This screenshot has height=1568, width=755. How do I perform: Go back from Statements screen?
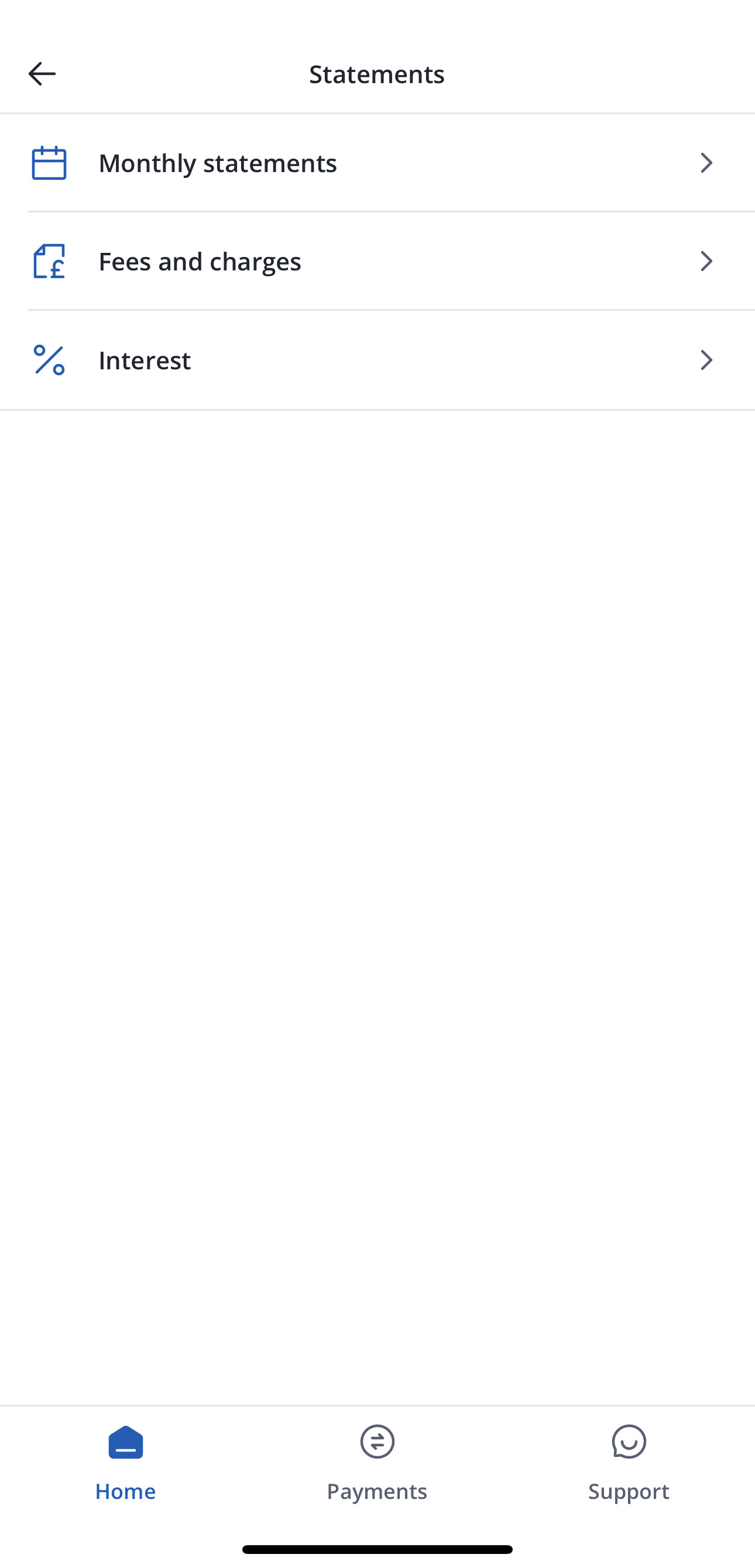pos(42,74)
